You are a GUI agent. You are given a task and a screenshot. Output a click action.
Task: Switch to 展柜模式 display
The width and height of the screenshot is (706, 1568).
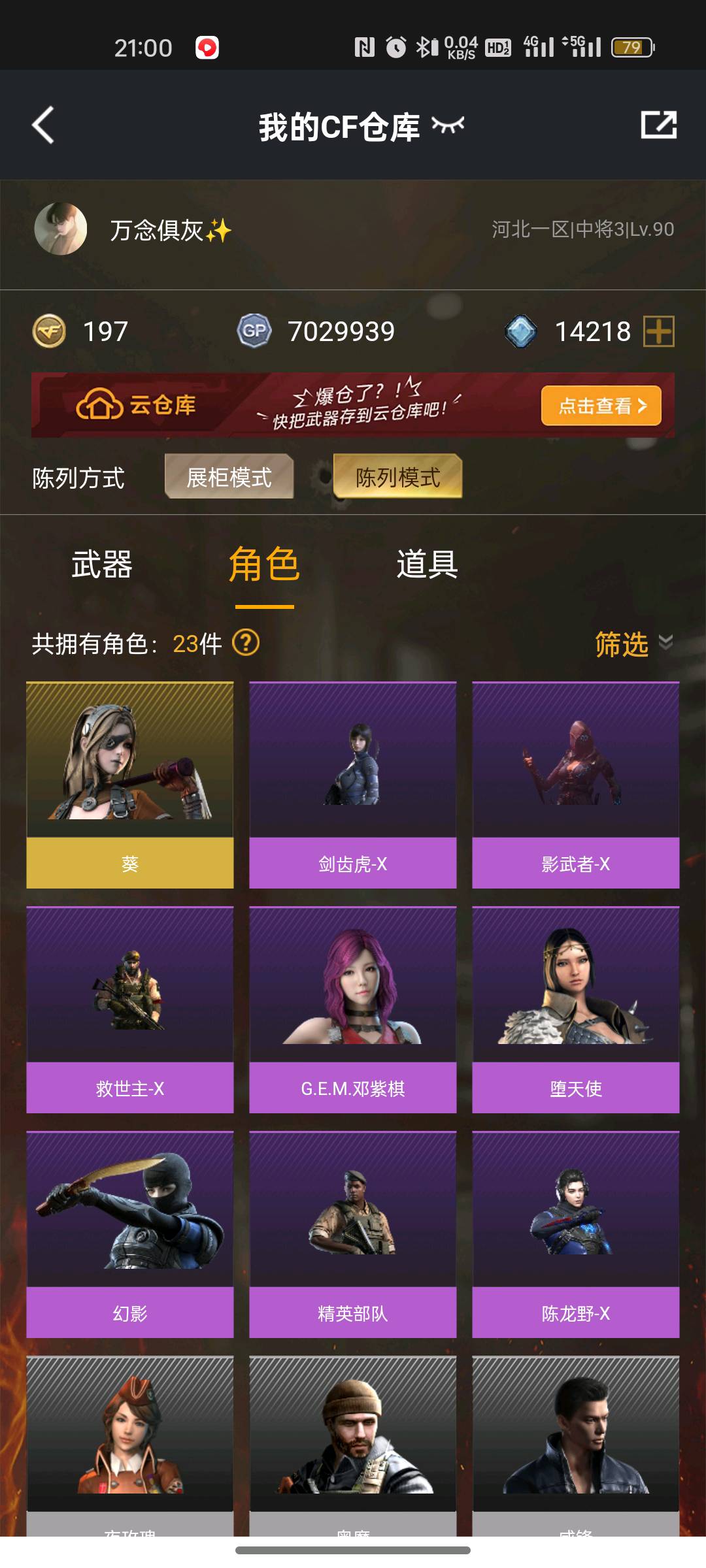229,477
